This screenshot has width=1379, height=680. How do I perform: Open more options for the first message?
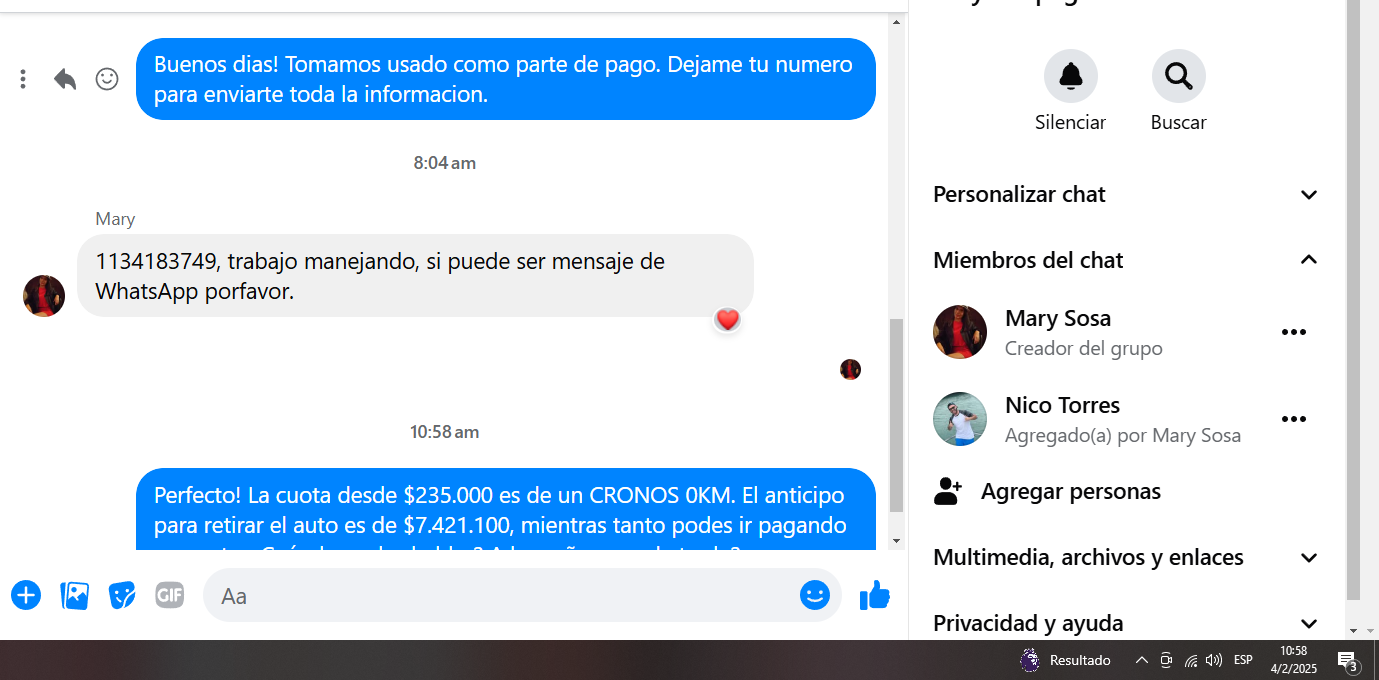click(x=22, y=79)
